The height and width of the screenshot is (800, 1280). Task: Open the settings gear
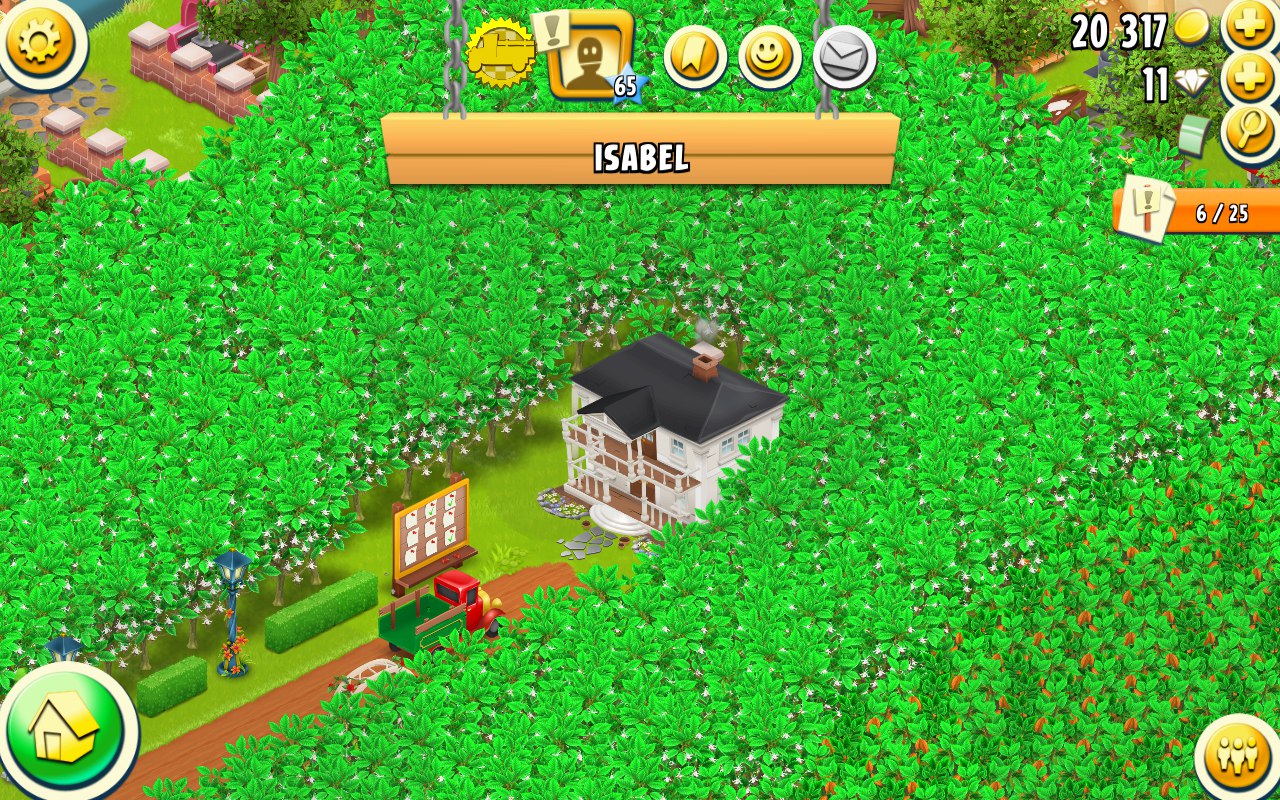pos(40,41)
